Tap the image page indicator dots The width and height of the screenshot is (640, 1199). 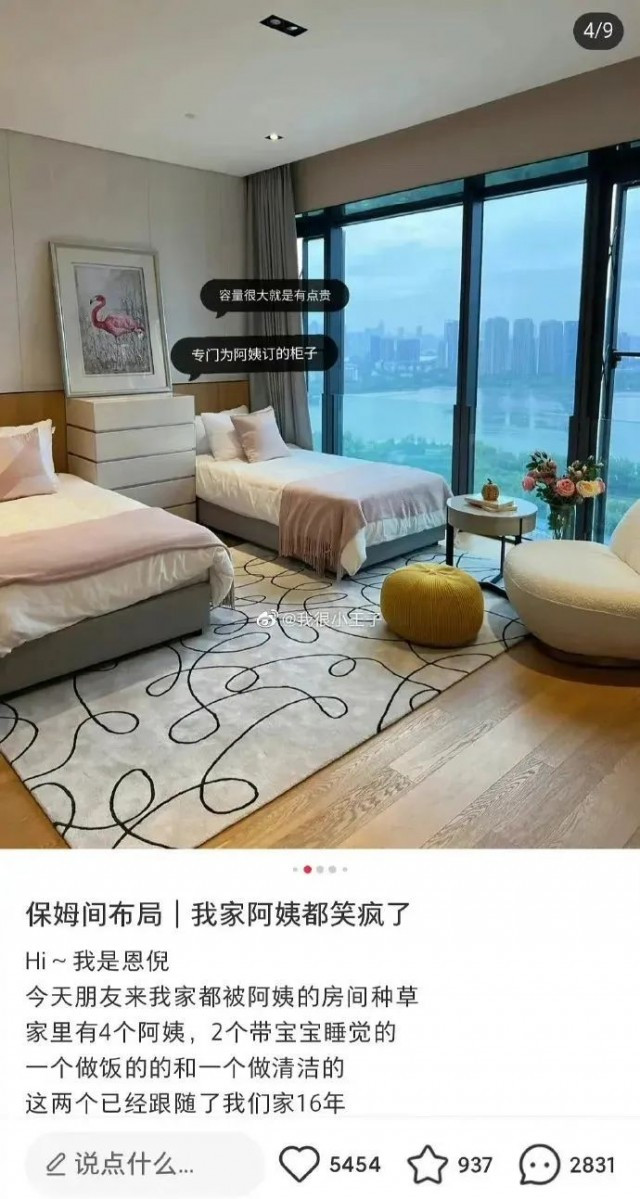point(319,869)
